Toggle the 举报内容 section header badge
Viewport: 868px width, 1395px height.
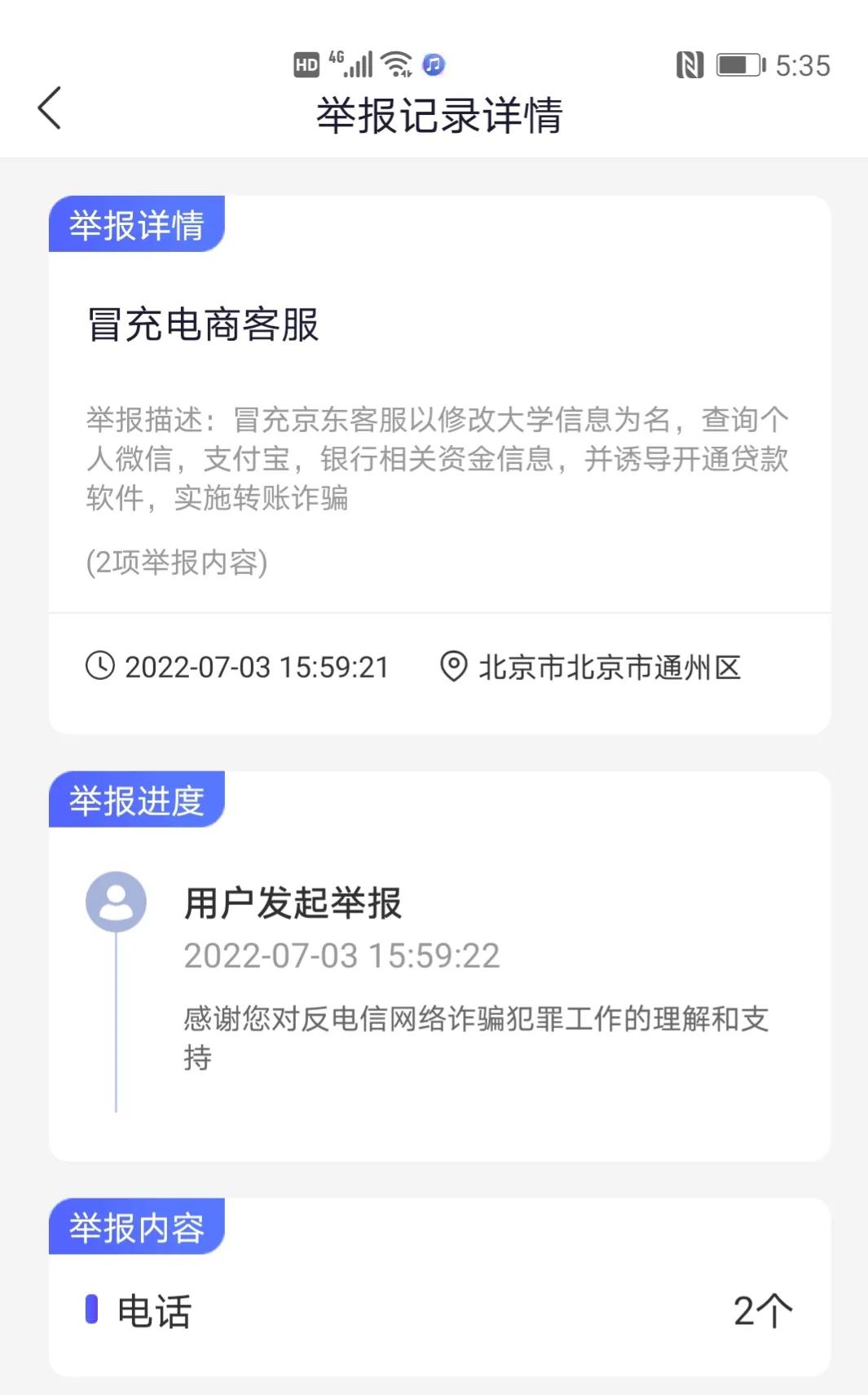tap(135, 1228)
